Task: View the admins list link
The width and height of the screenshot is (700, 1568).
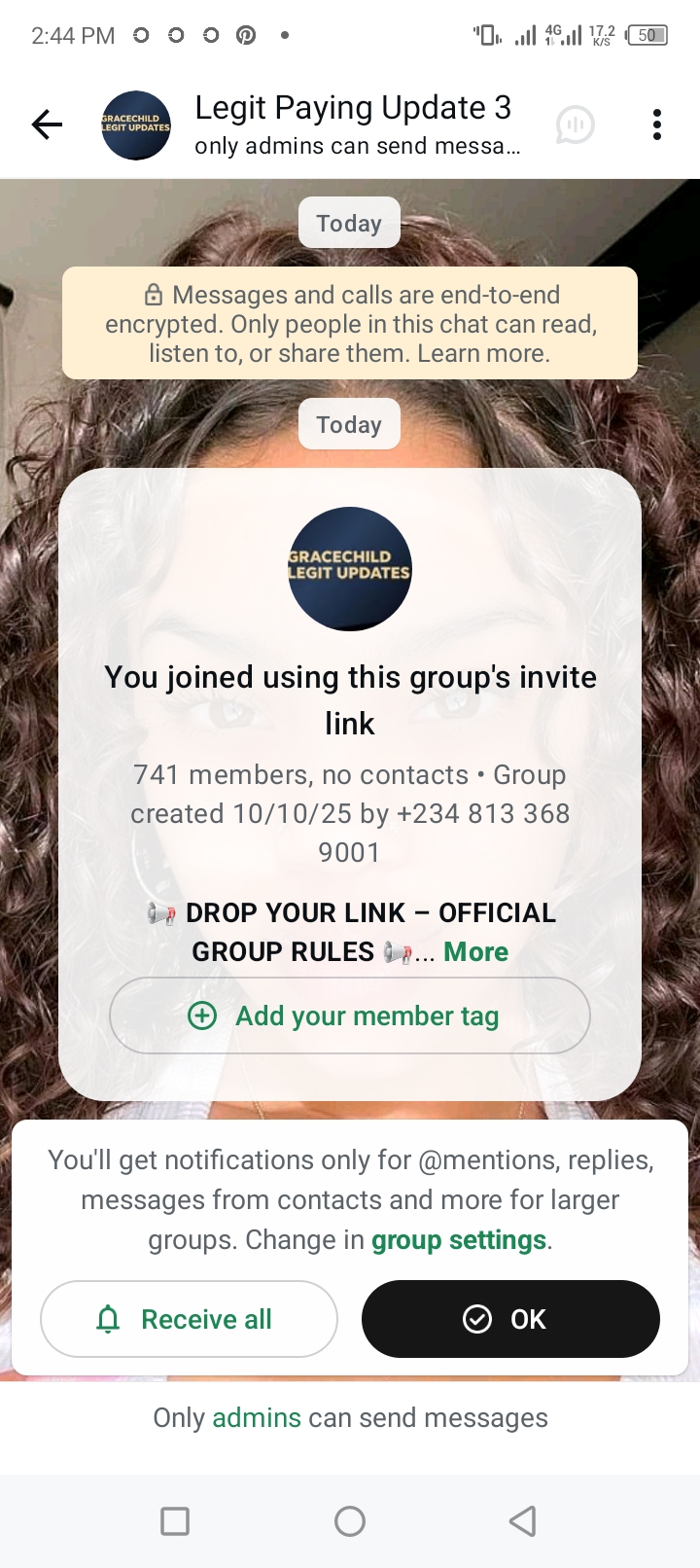Action: 257,1418
